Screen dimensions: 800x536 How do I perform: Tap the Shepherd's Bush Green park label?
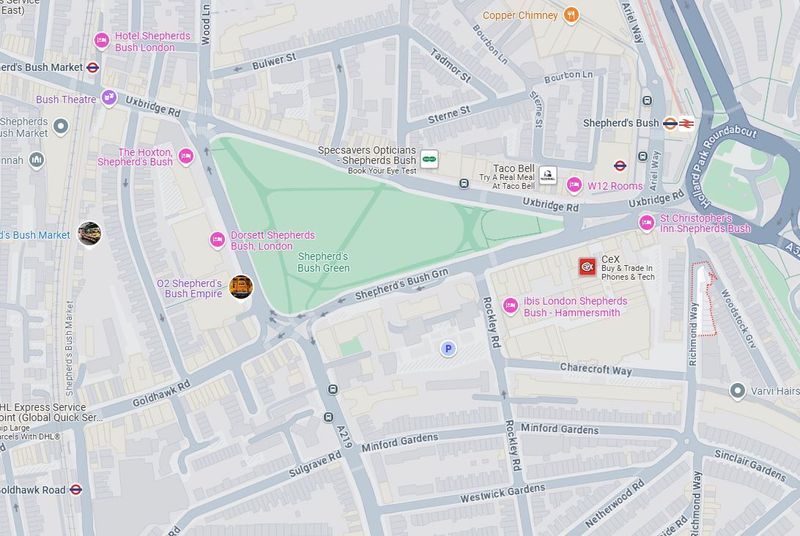click(323, 261)
